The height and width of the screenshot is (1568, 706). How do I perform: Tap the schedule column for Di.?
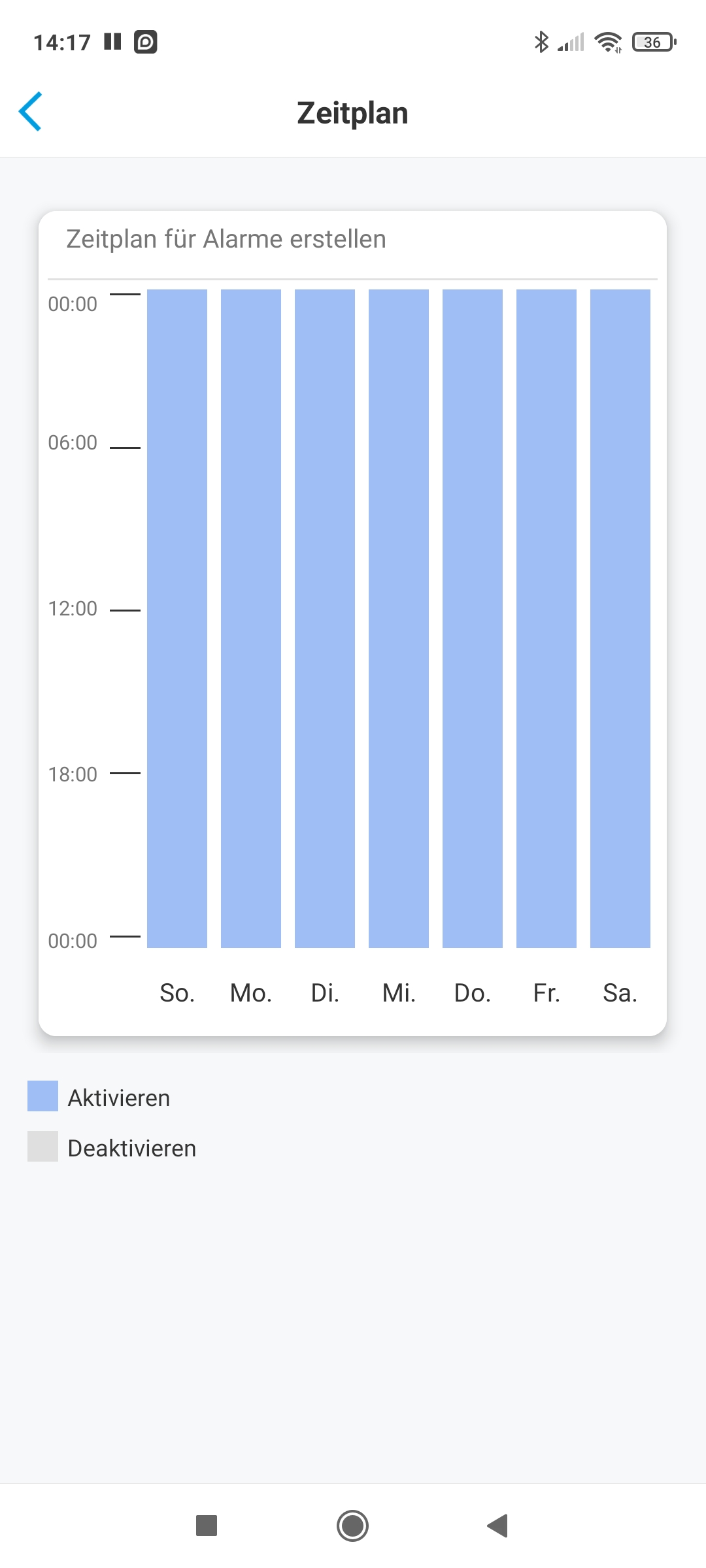point(325,618)
